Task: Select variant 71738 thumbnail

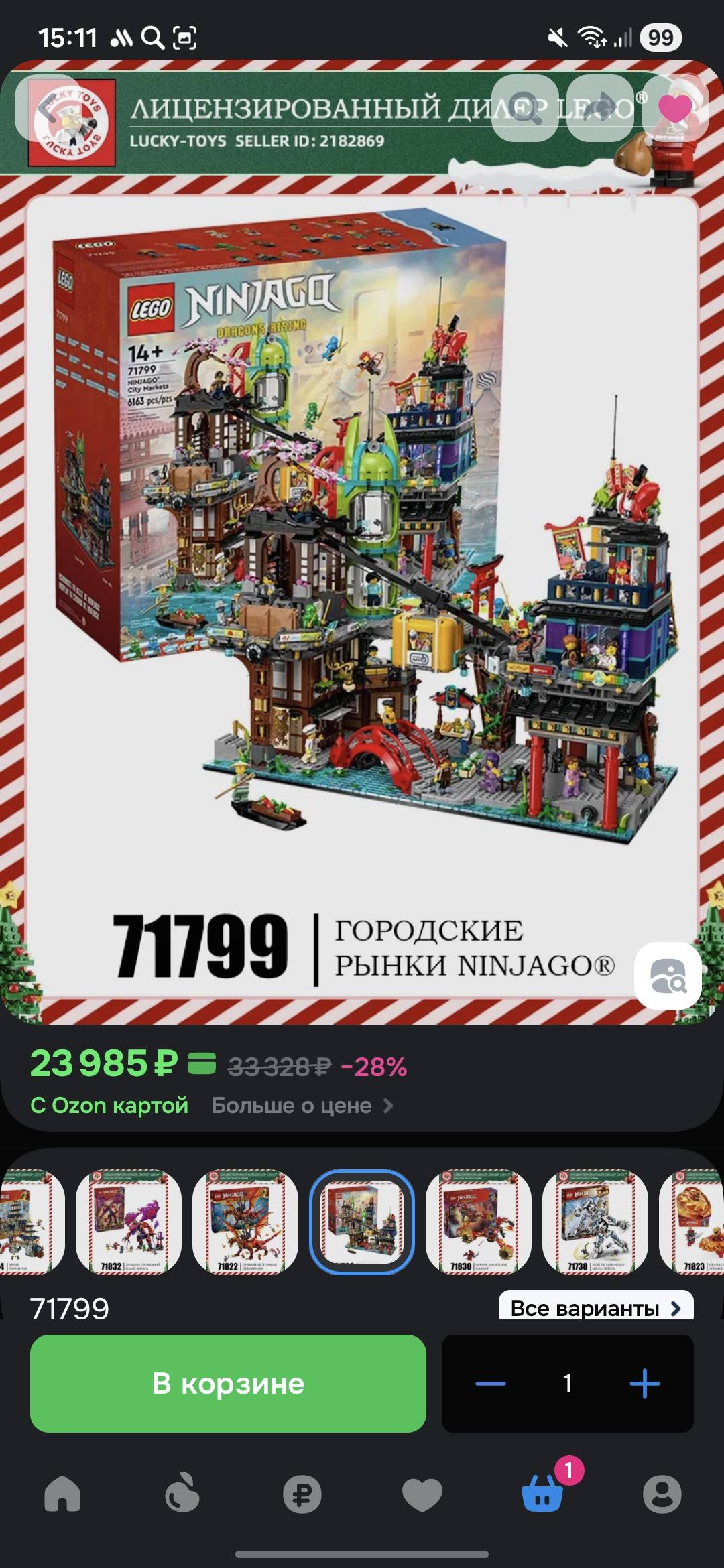Action: (595, 1222)
